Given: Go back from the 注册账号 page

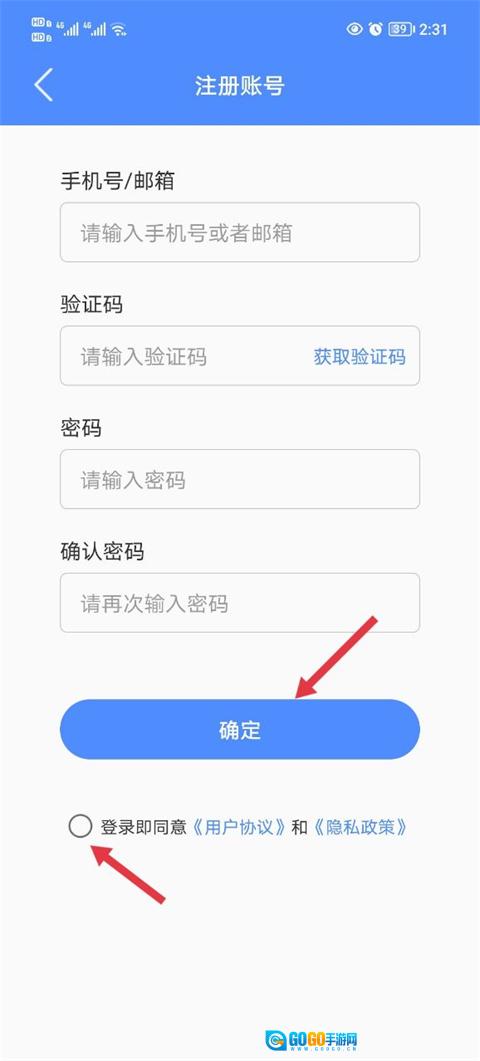Looking at the screenshot, I should (43, 86).
